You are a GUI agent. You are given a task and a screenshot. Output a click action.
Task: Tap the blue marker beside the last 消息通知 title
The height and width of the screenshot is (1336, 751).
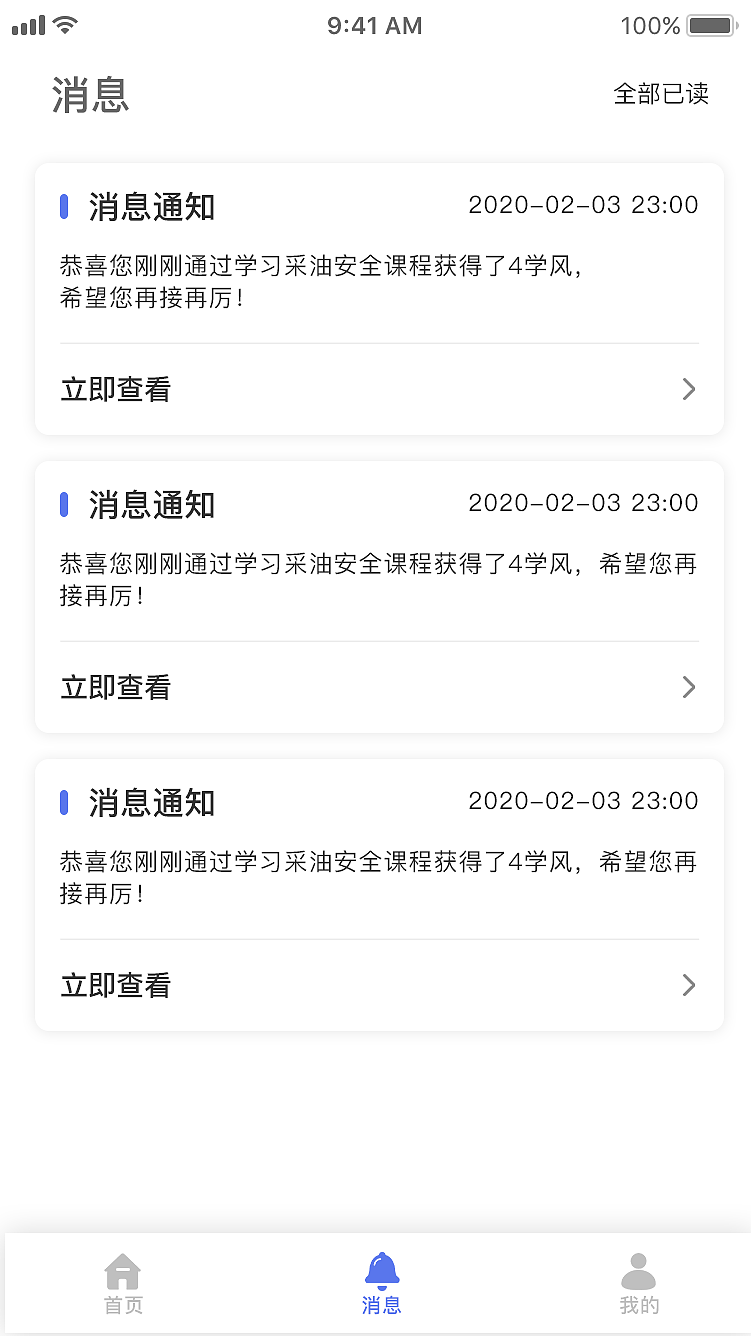(65, 802)
